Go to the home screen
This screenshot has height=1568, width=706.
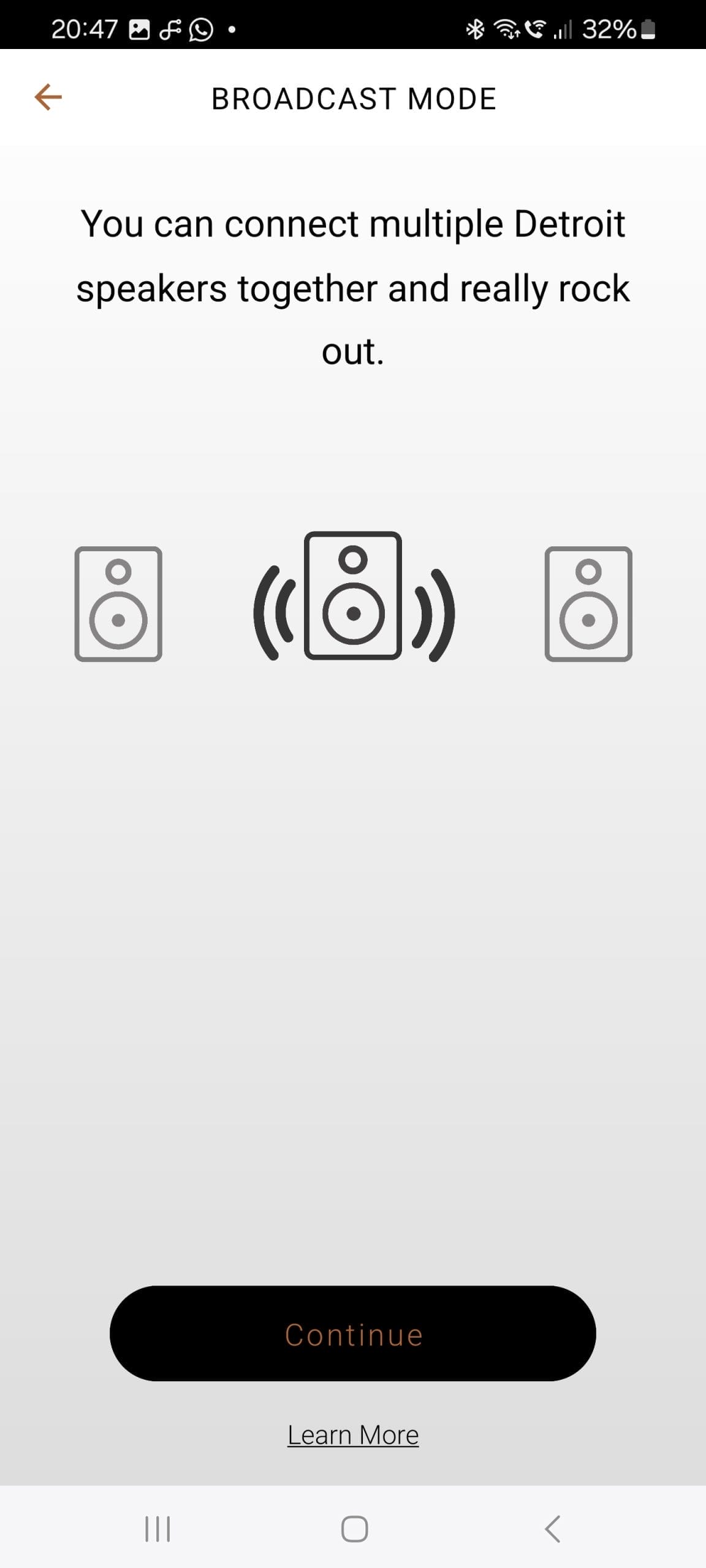point(354,1529)
